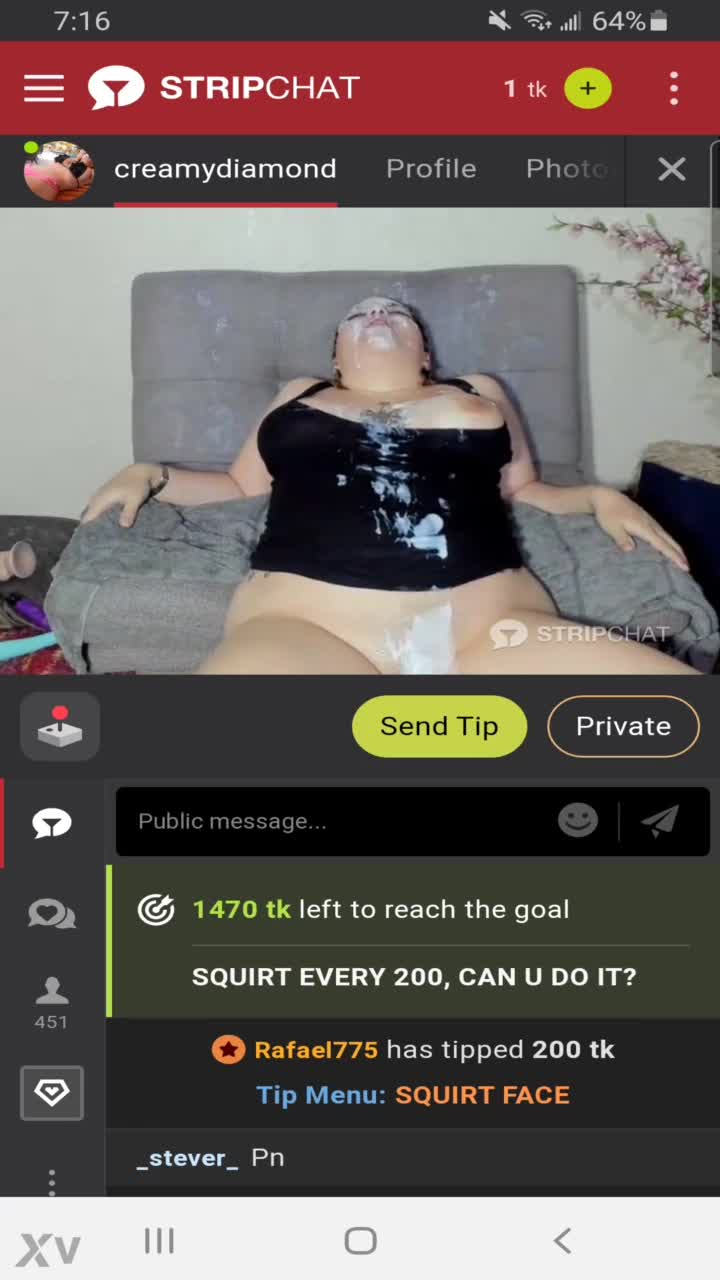Switch to the Profile tab
The height and width of the screenshot is (1280, 720).
click(x=431, y=169)
